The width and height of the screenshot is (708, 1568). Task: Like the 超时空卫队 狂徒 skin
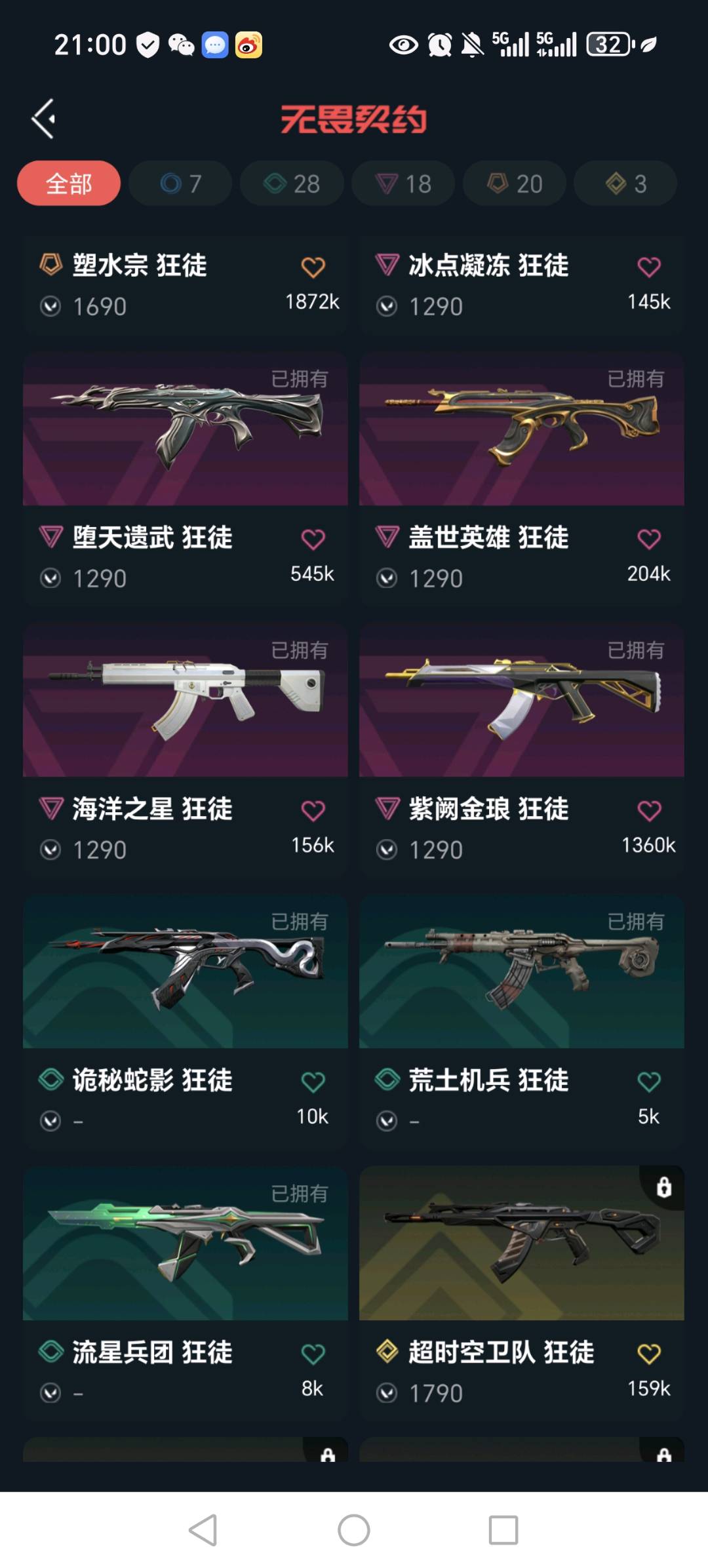tap(649, 1354)
